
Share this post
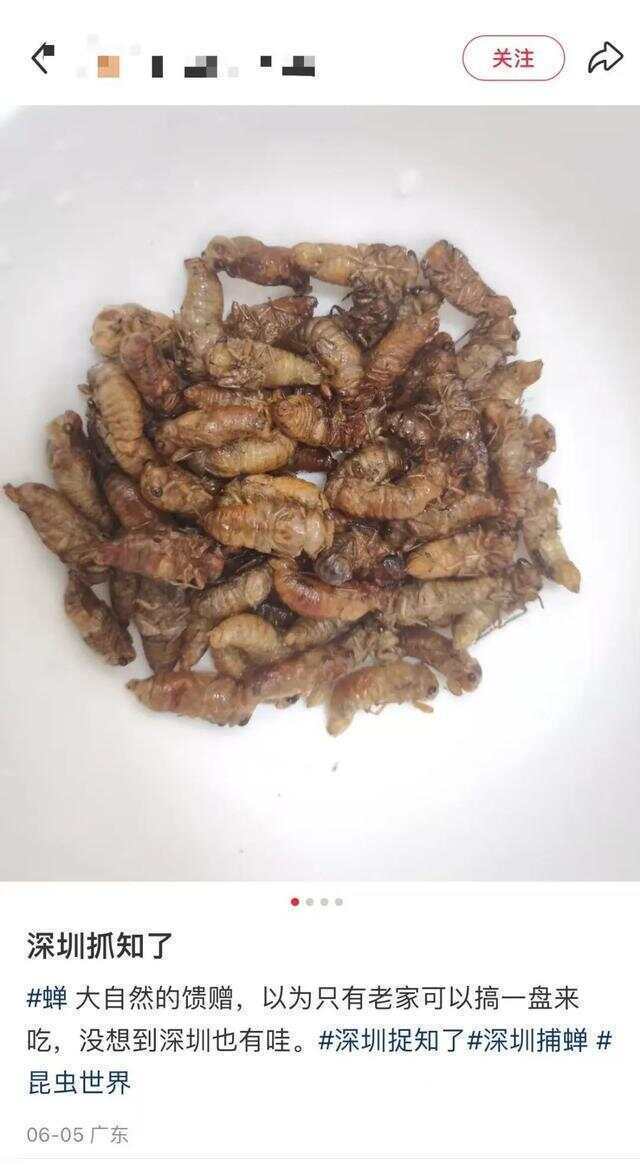pyautogui.click(x=604, y=58)
